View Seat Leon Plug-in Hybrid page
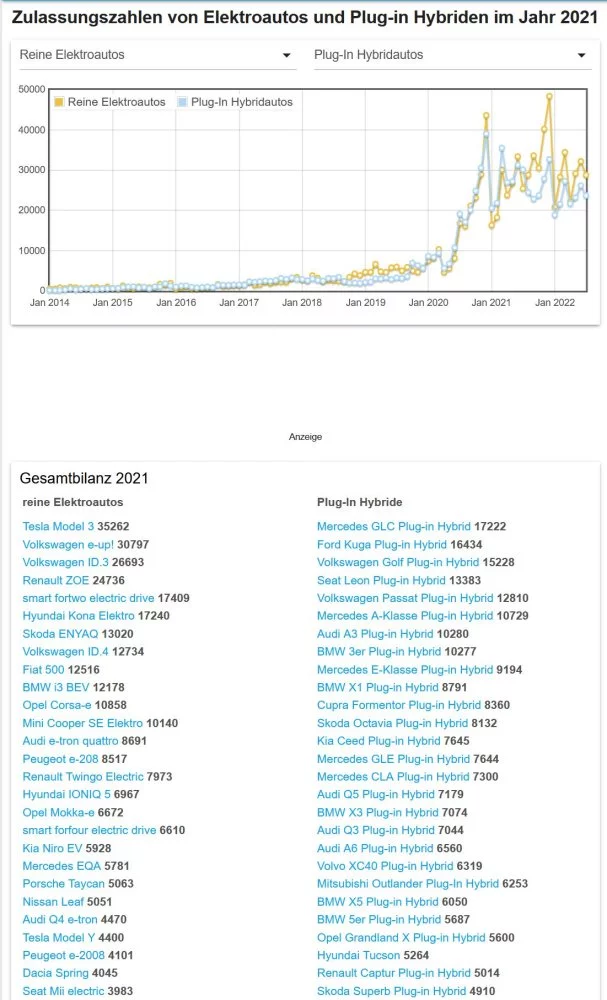The height and width of the screenshot is (1000, 607). (x=381, y=580)
